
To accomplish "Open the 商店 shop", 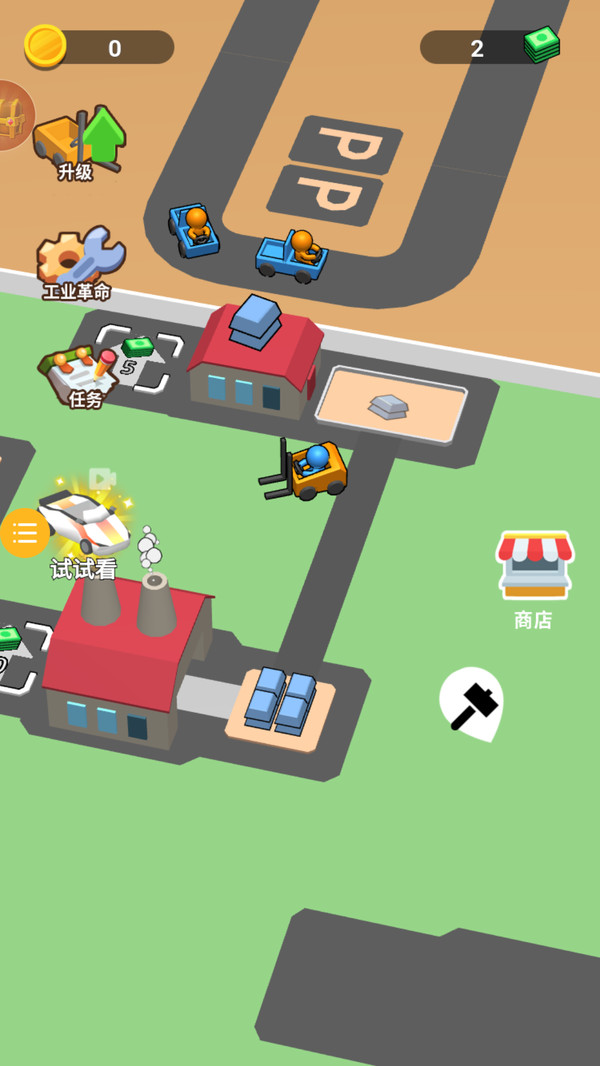I will pyautogui.click(x=534, y=578).
